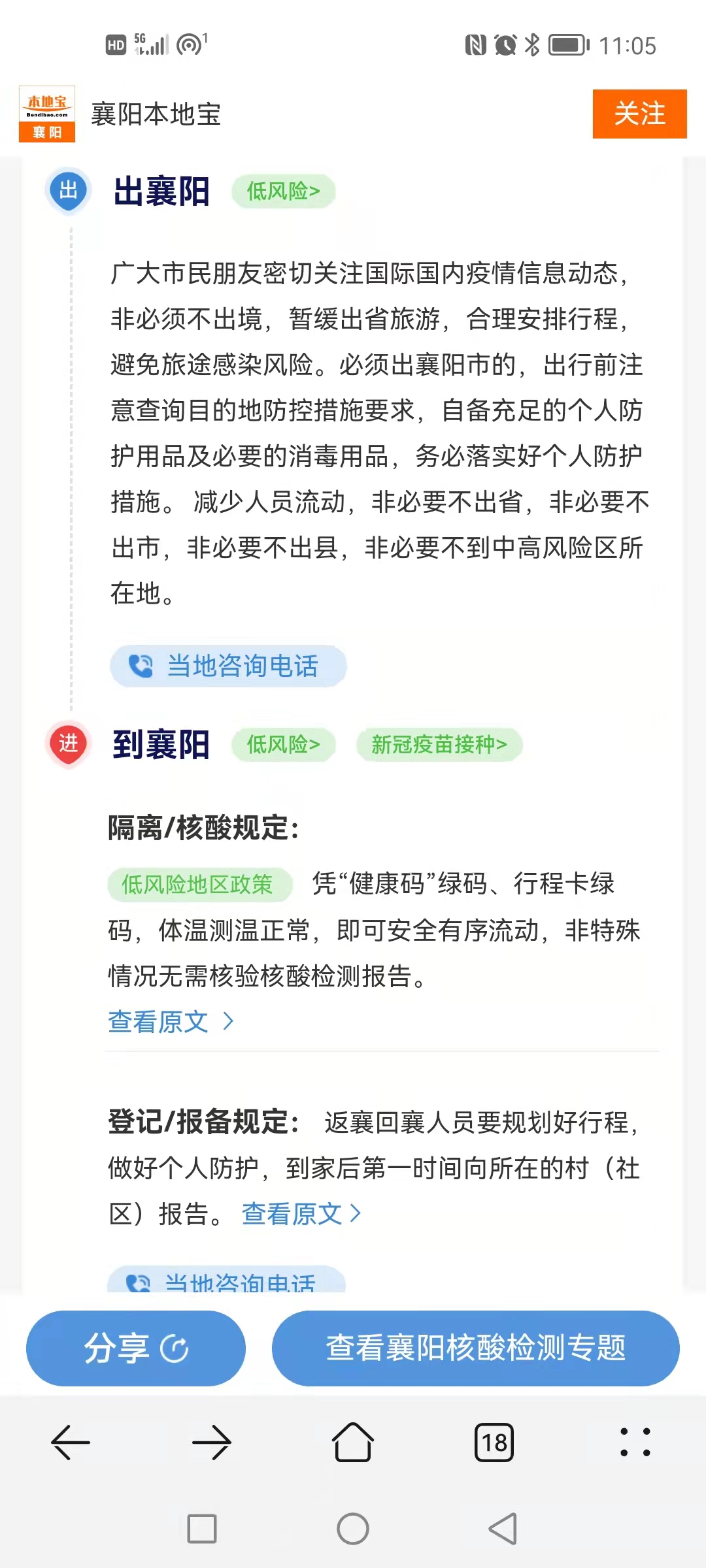This screenshot has width=706, height=1568.
Task: Open the browser four-dot menu
Action: pyautogui.click(x=635, y=1442)
